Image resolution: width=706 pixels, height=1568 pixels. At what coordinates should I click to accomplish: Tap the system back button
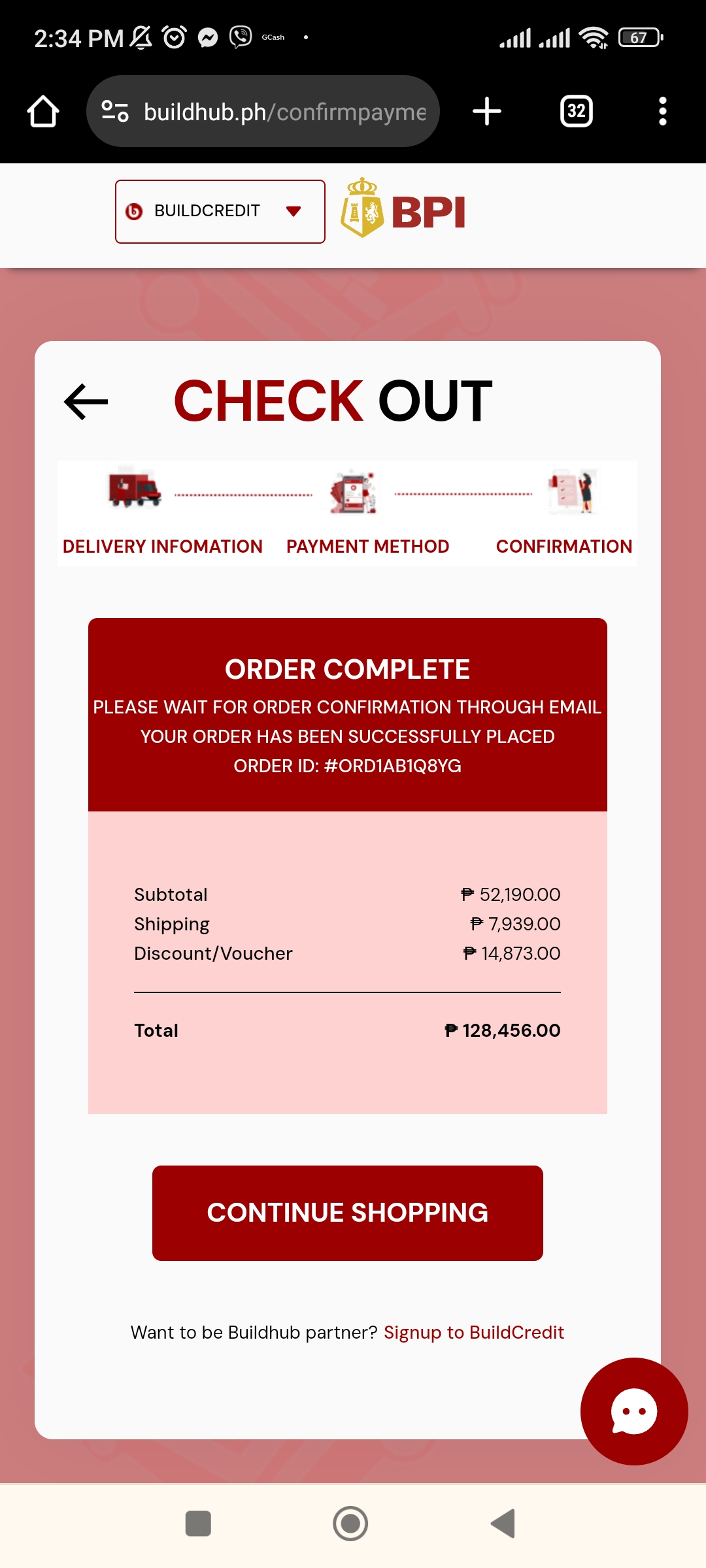[503, 1524]
